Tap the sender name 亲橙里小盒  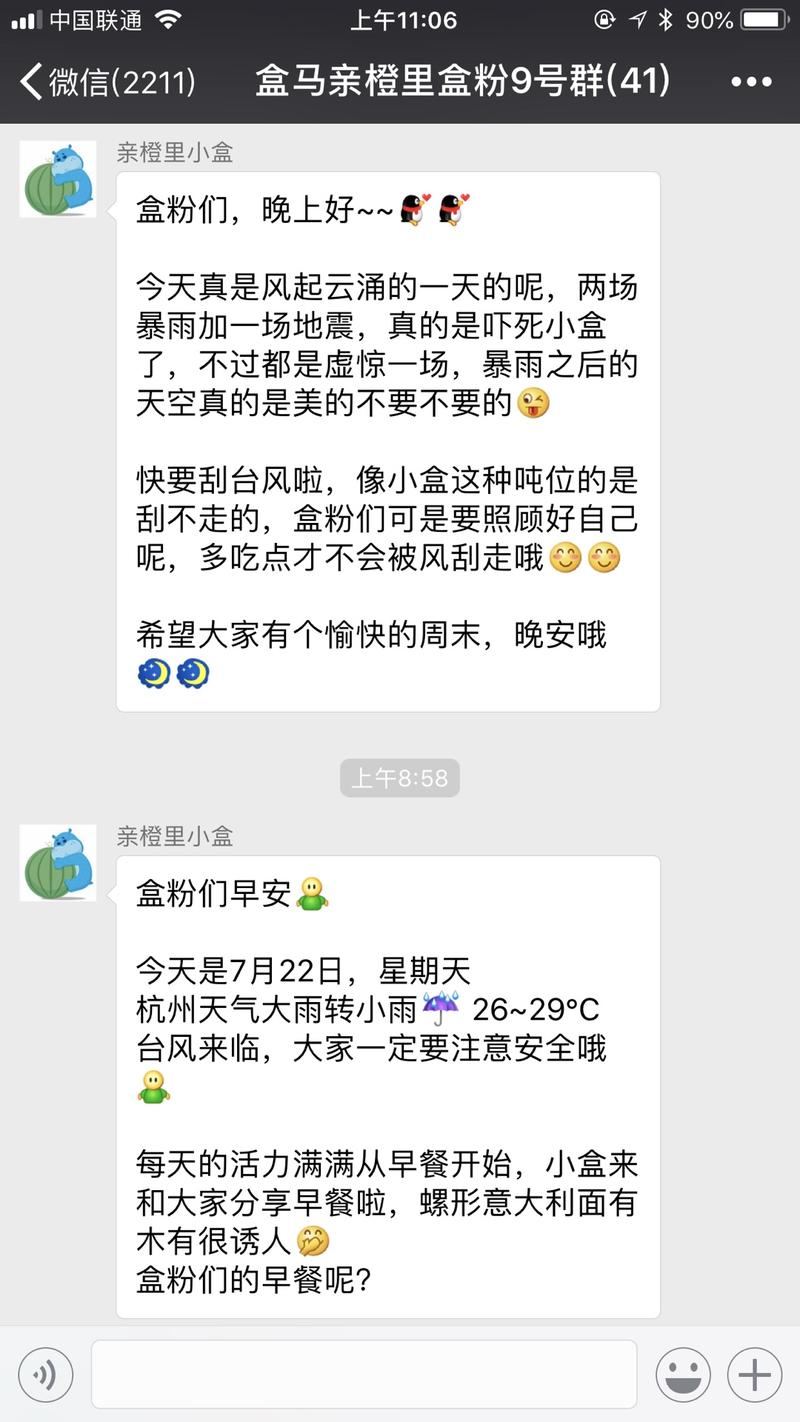(x=175, y=152)
